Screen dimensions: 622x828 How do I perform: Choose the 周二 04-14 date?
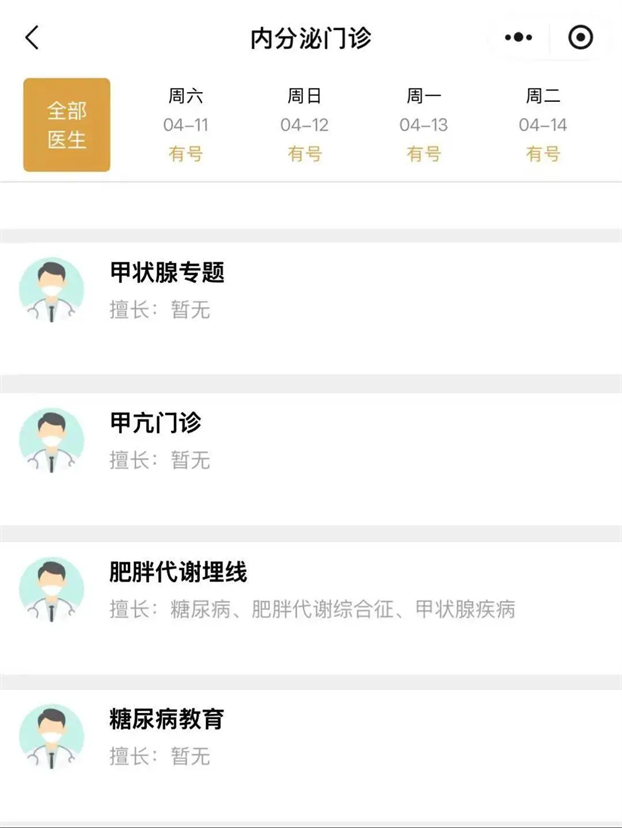tap(543, 125)
